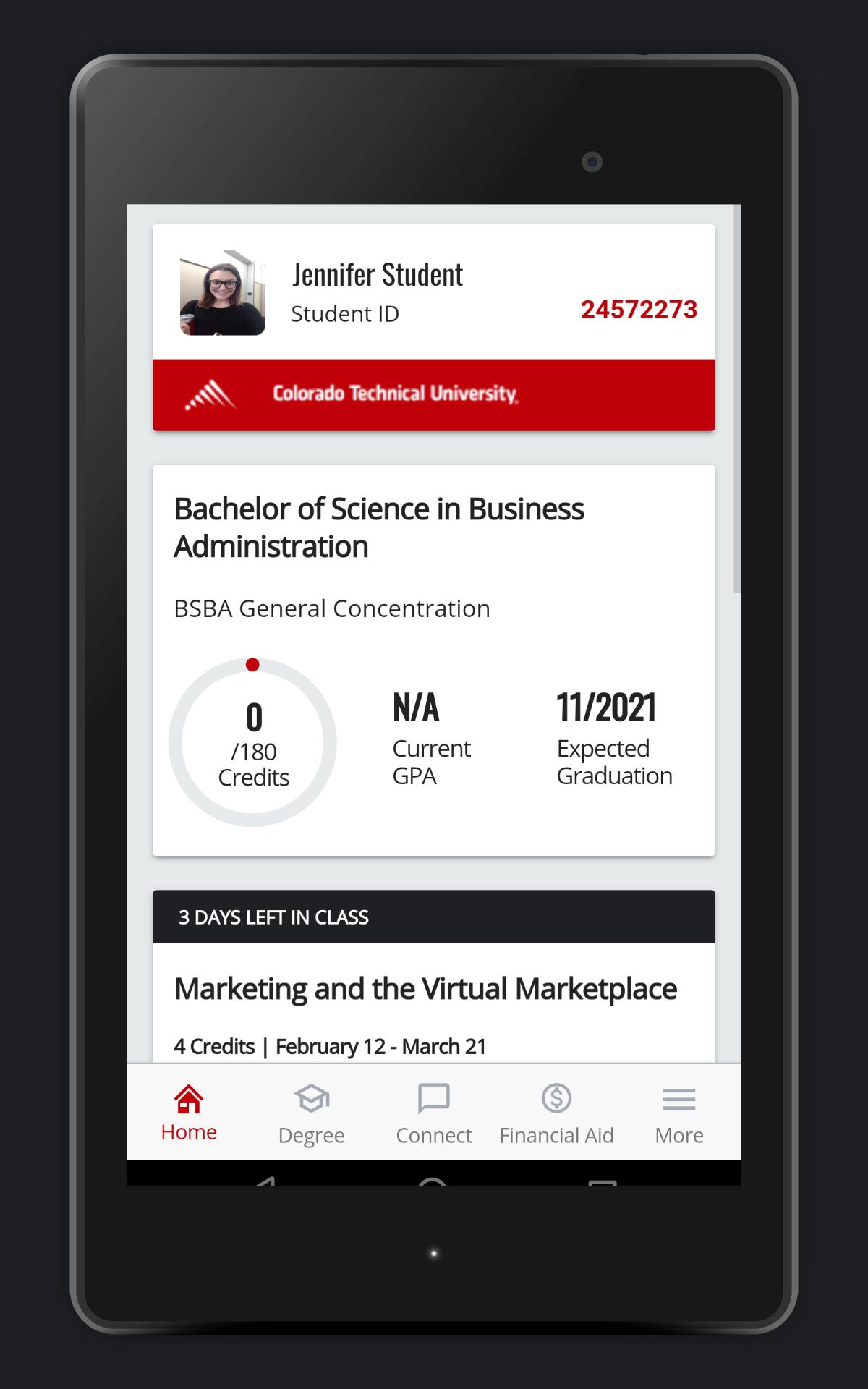
Task: Open the Bachelor of Science degree card
Action: tap(433, 660)
